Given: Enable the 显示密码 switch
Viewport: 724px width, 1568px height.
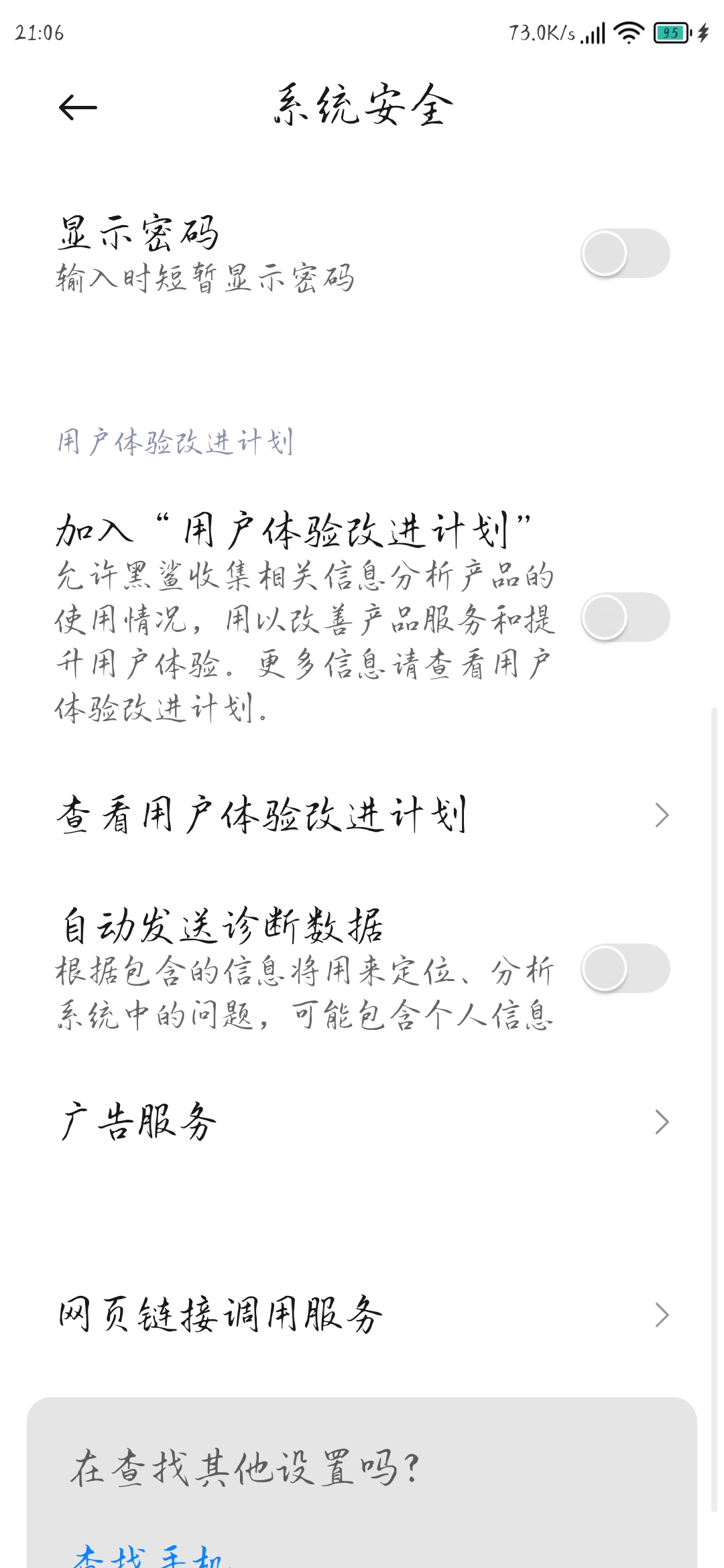Looking at the screenshot, I should click(625, 253).
